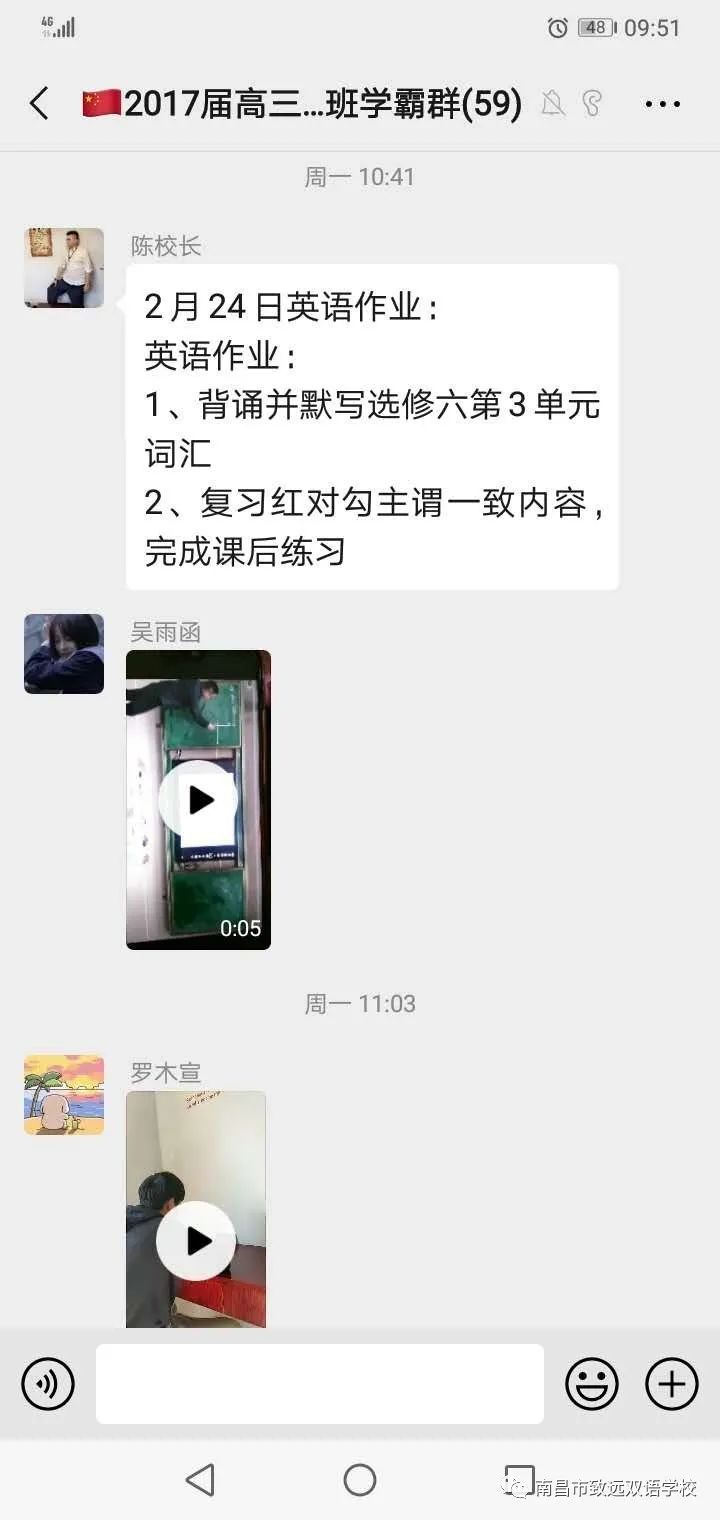The height and width of the screenshot is (1520, 720).
Task: Open the emoji picker
Action: pos(592,1385)
